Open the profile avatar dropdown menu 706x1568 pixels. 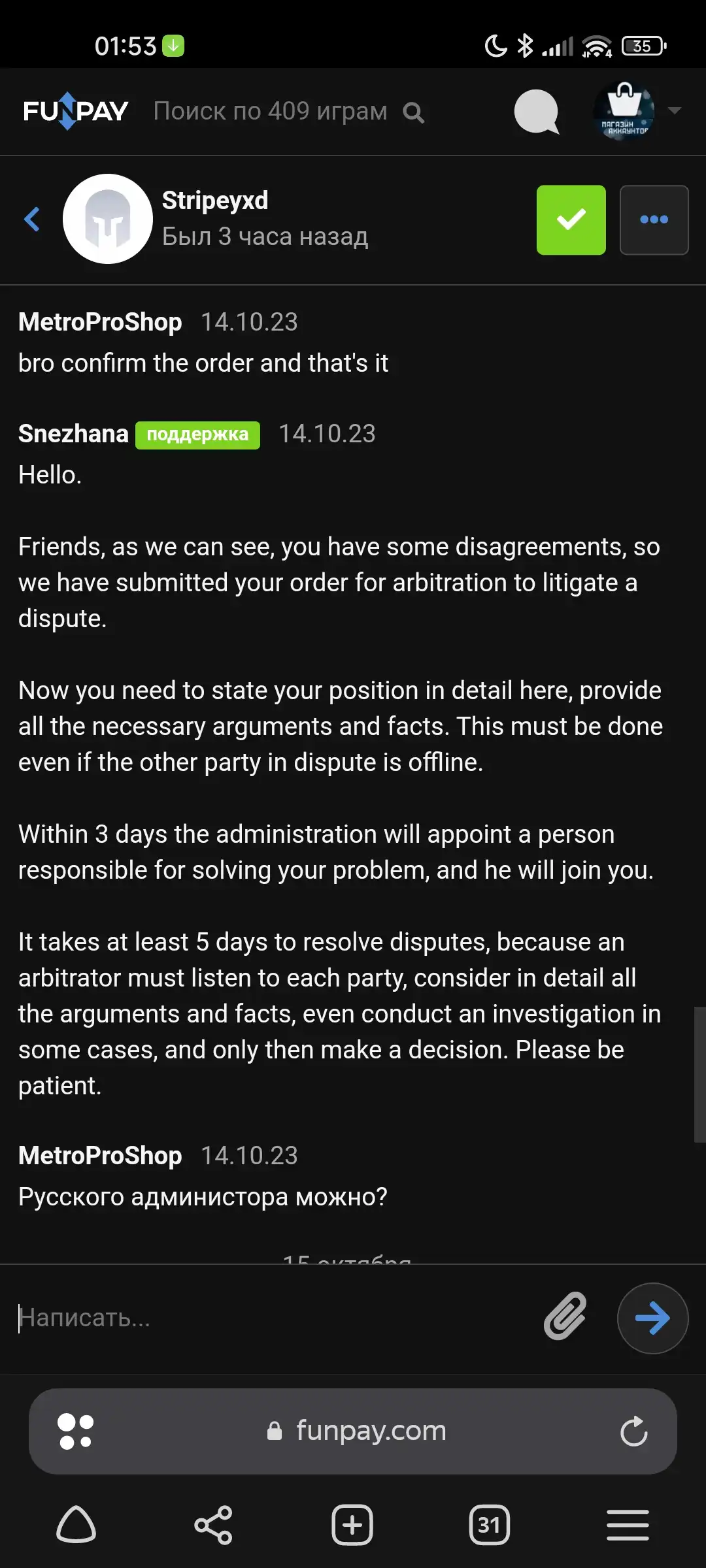click(x=637, y=111)
